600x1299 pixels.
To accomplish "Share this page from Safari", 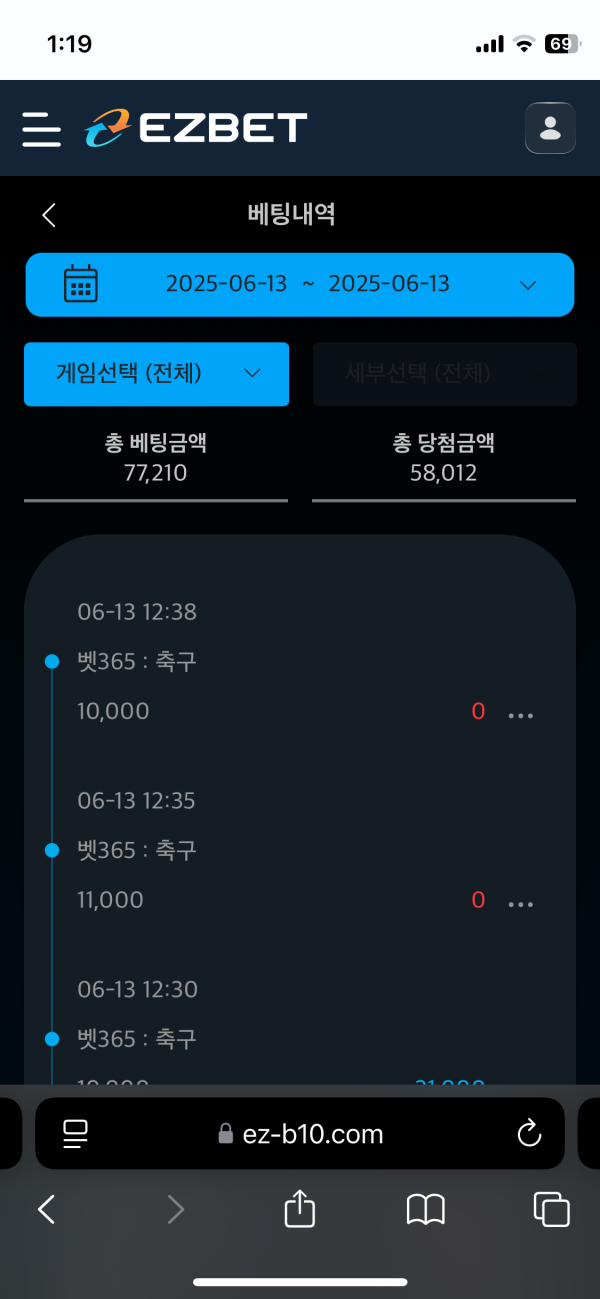I will (300, 1210).
